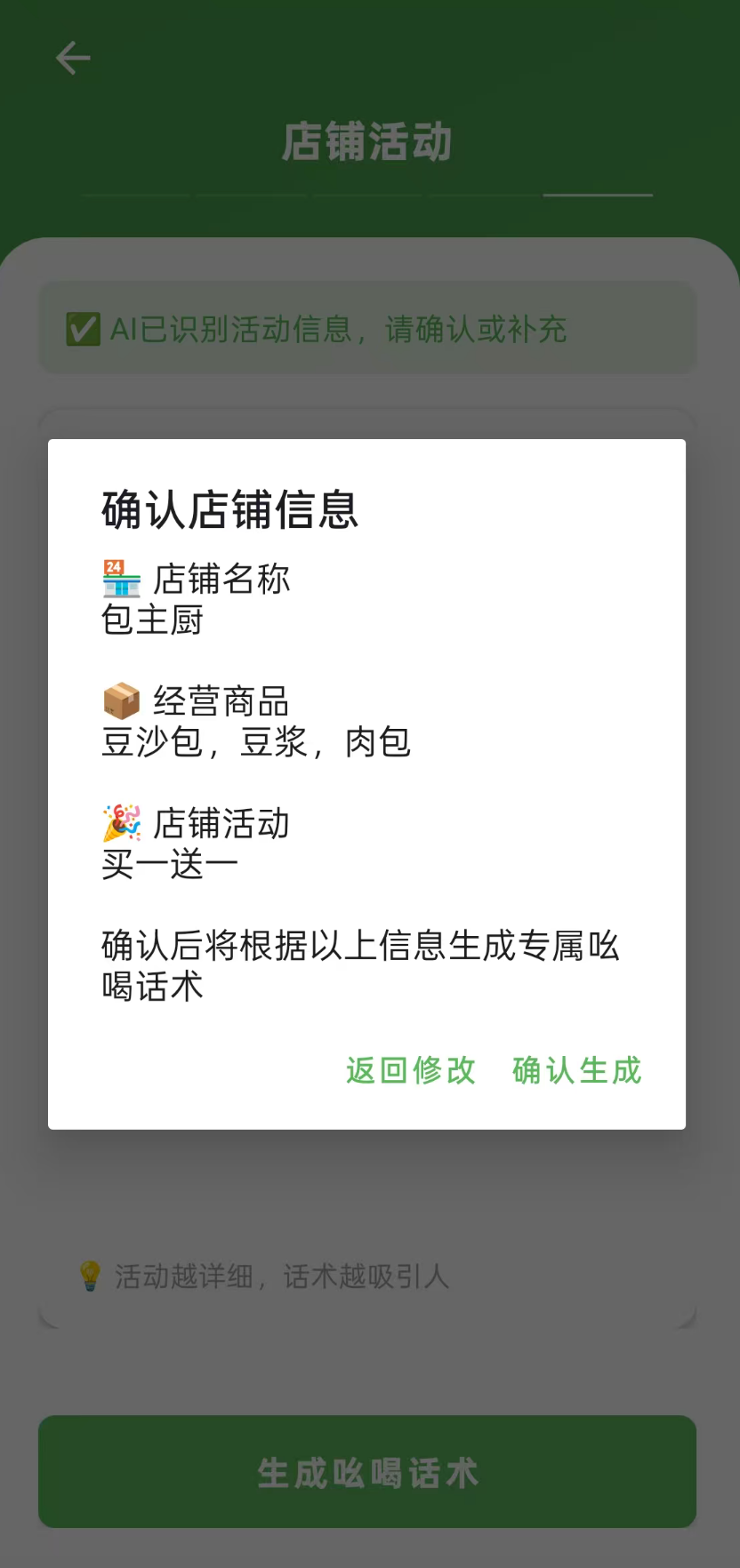Tap 返回修改 to go back and edit
Viewport: 740px width, 1568px height.
(410, 1071)
